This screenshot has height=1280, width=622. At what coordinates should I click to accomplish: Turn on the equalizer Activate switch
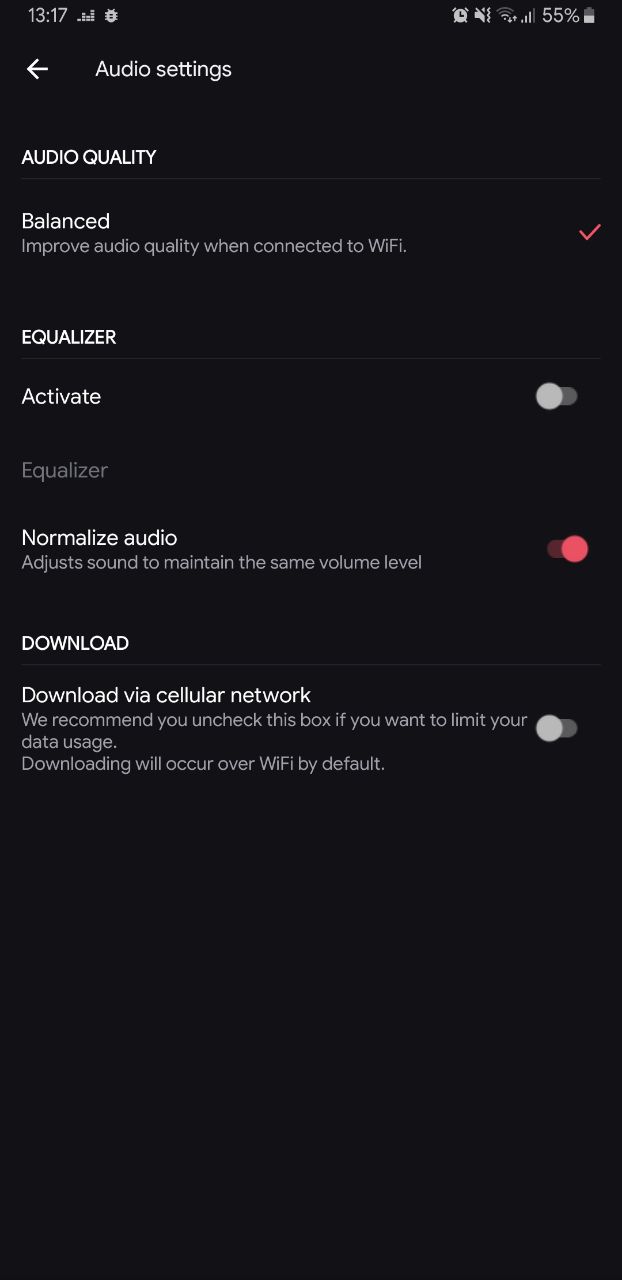(557, 397)
